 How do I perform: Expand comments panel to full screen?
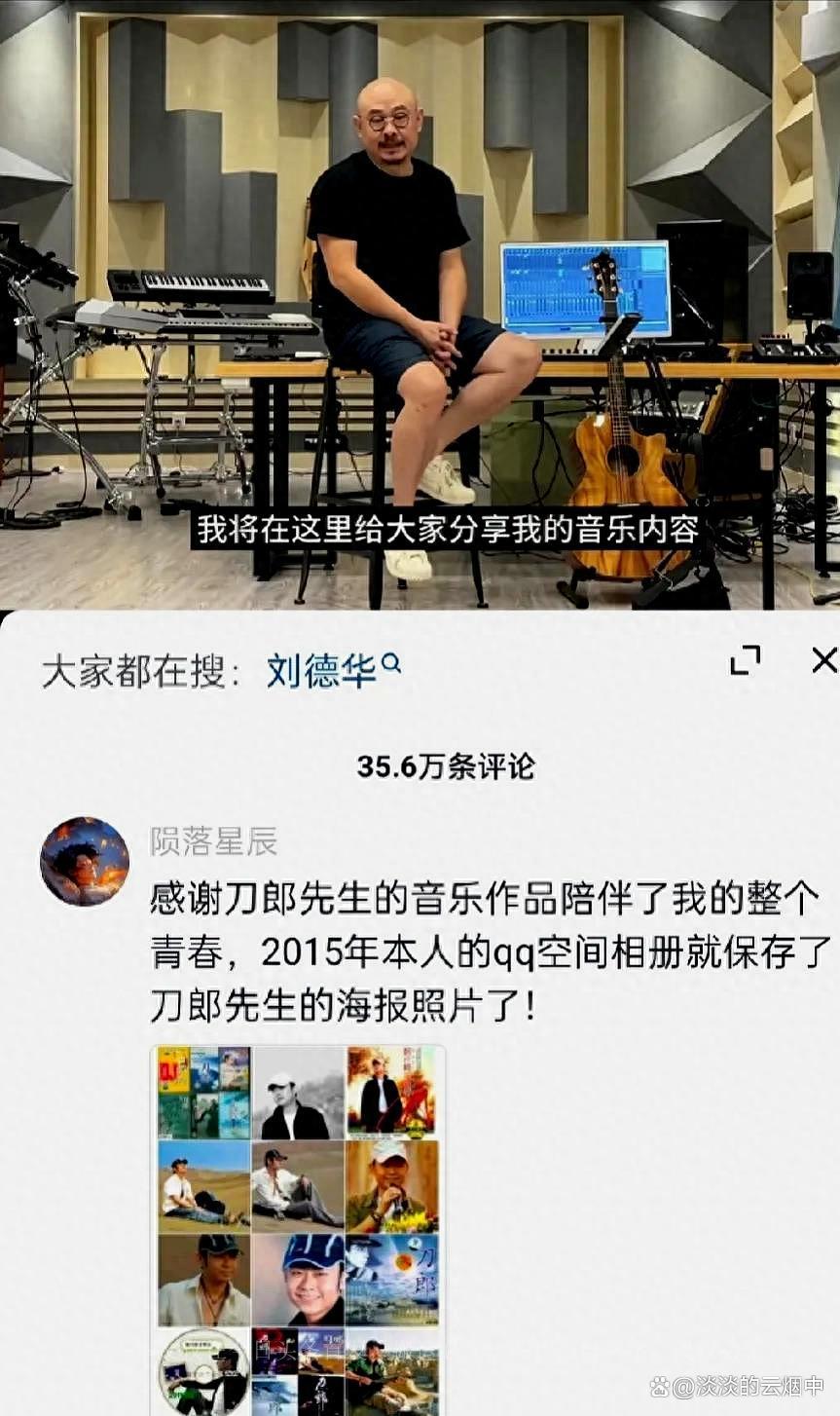745,660
